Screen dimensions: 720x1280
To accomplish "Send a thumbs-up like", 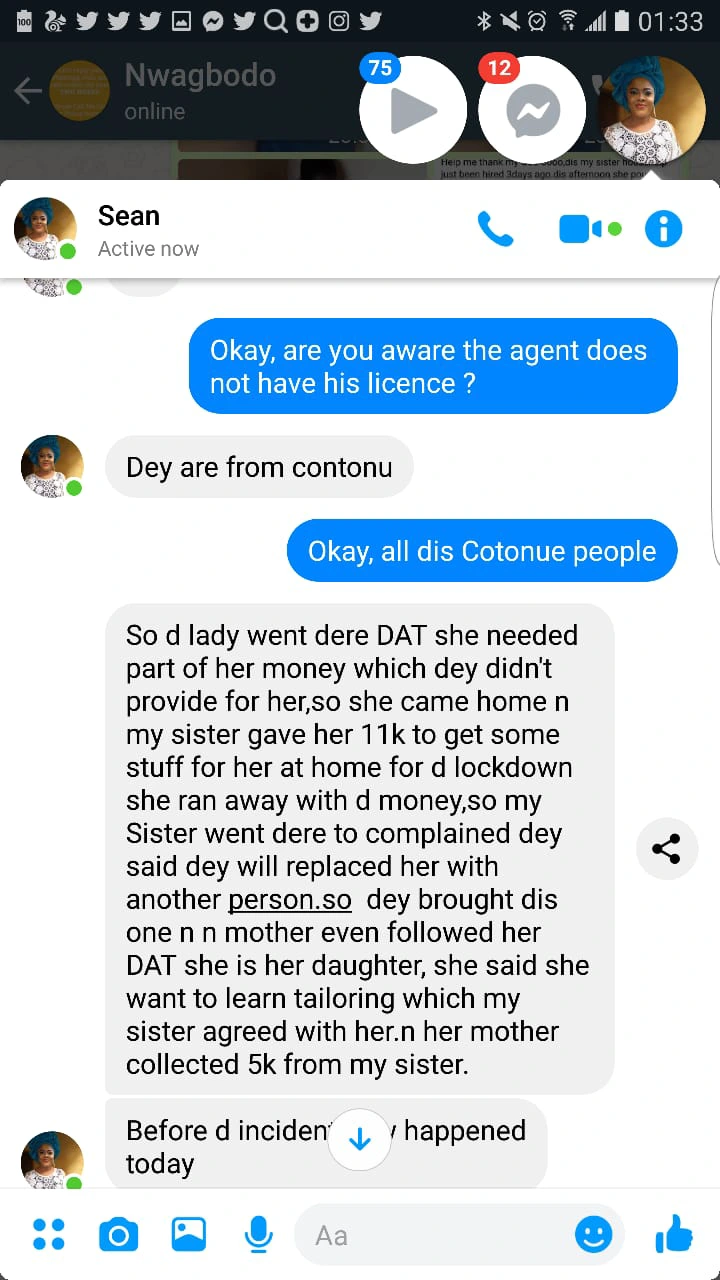I will click(675, 1234).
